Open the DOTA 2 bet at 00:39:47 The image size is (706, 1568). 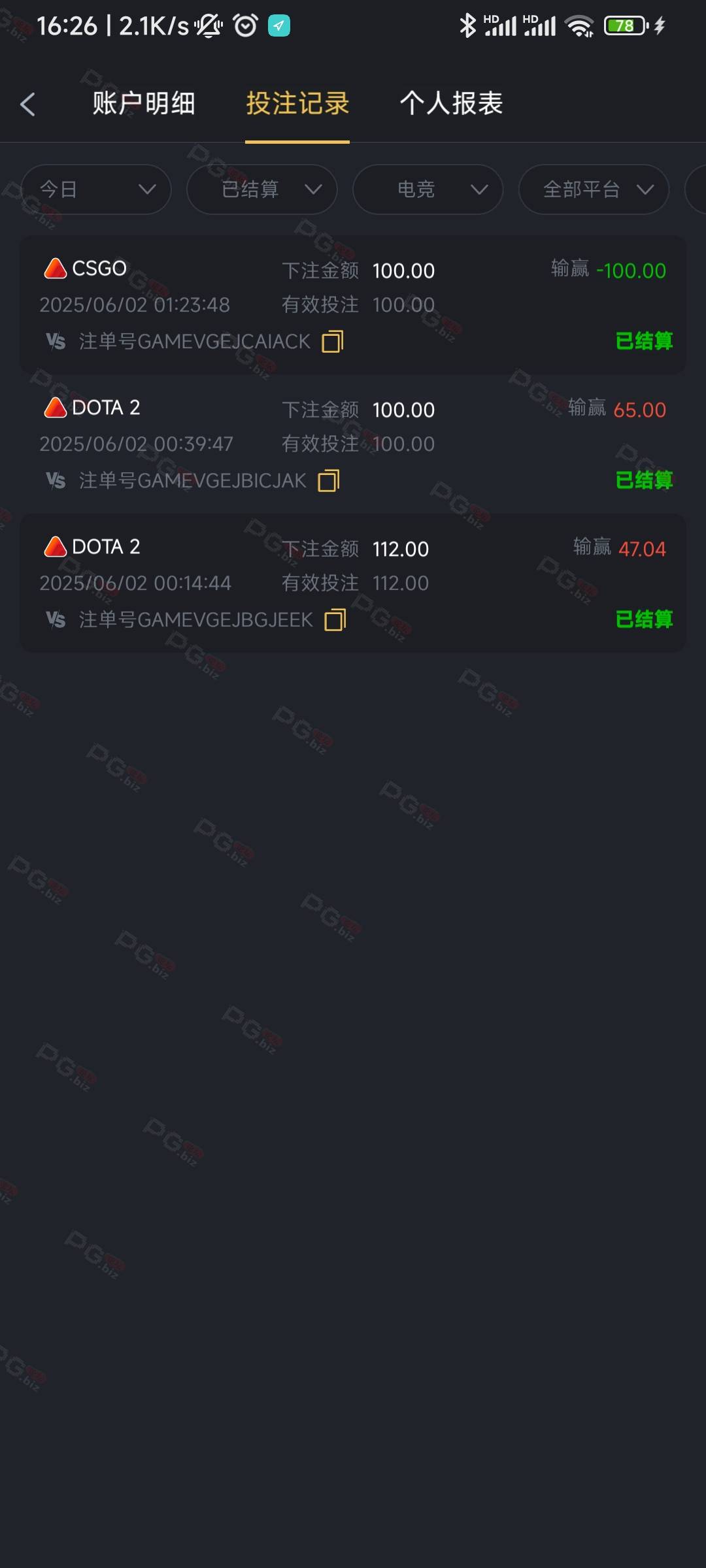tap(353, 444)
